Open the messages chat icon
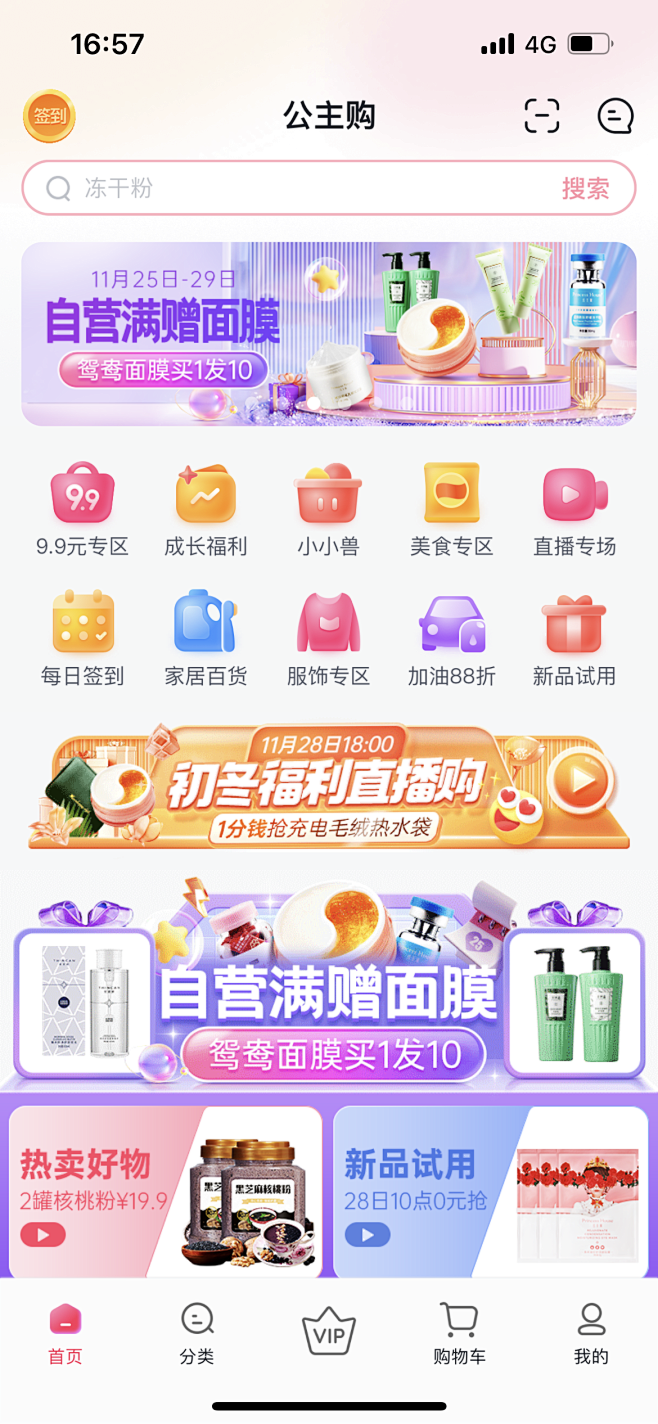Image resolution: width=658 pixels, height=1424 pixels. (x=615, y=116)
